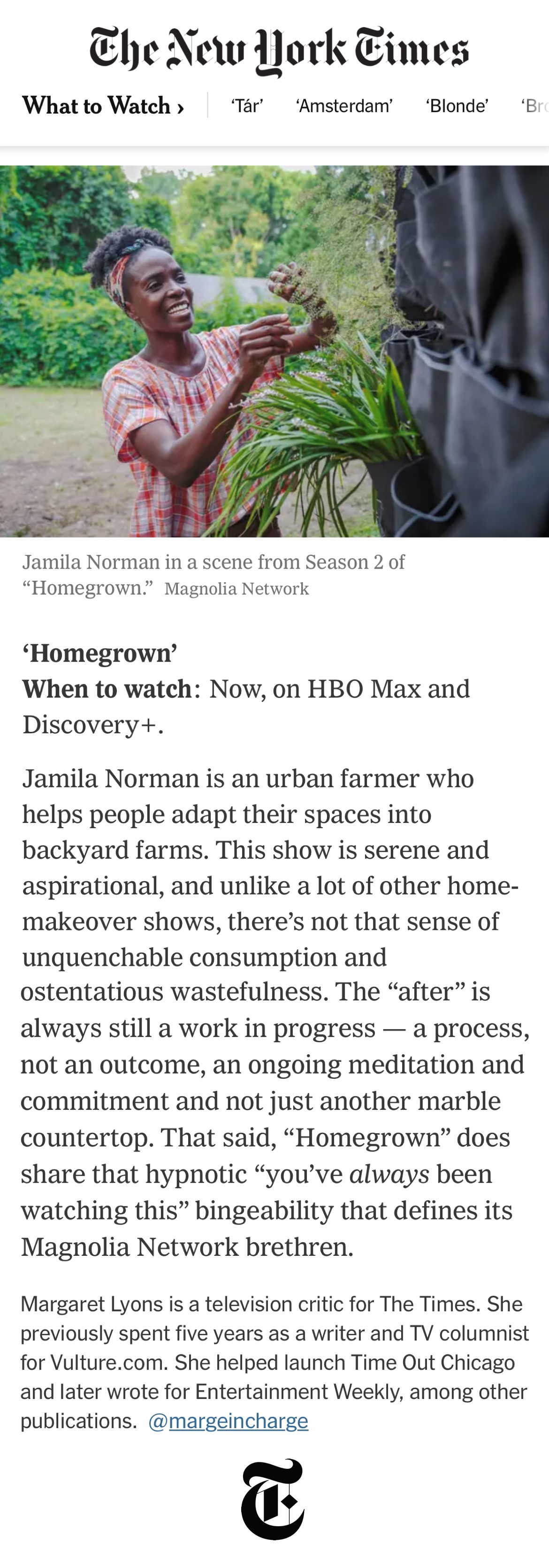Screen dimensions: 549x1568
Task: Open the 'Tár' link
Action: tap(246, 106)
